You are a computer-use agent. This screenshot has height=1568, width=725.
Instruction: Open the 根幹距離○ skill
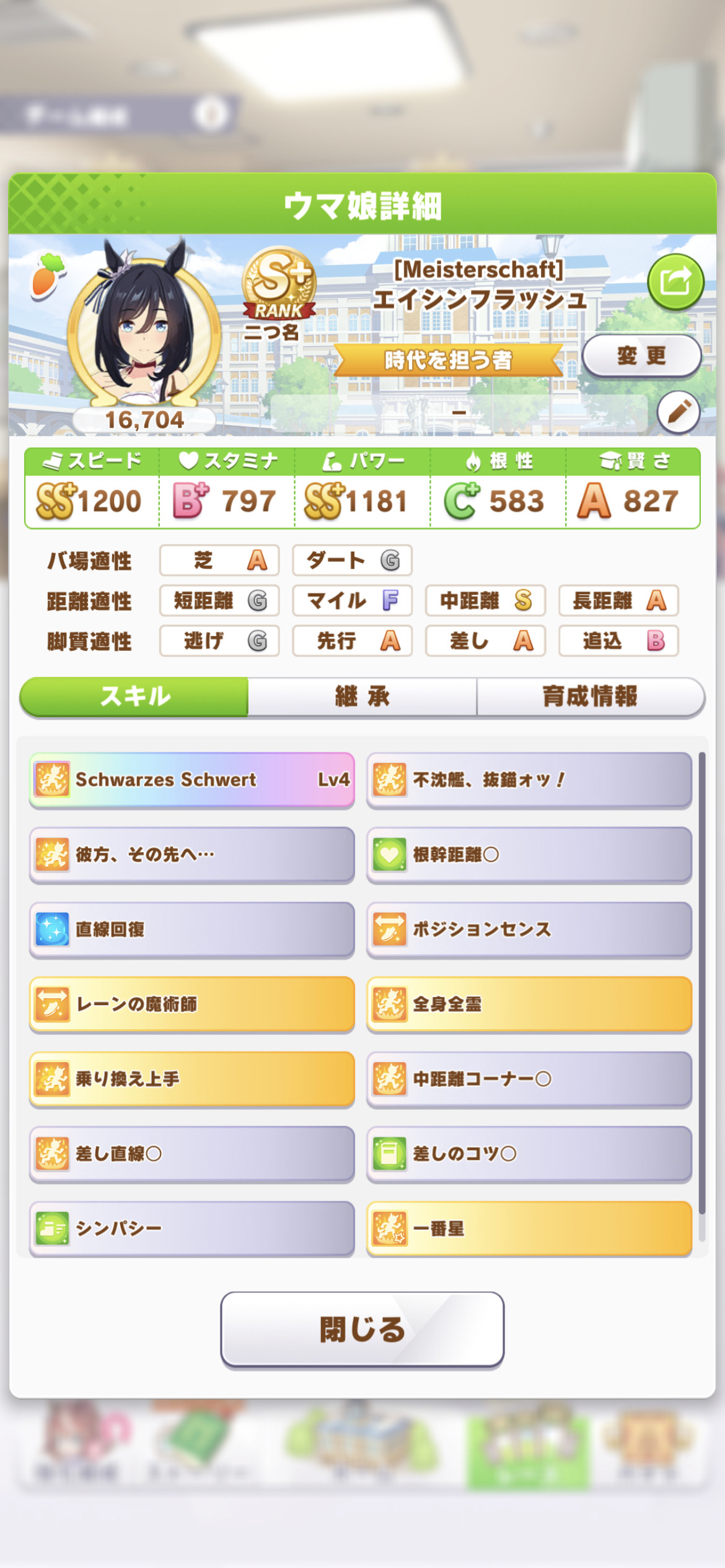coord(529,855)
